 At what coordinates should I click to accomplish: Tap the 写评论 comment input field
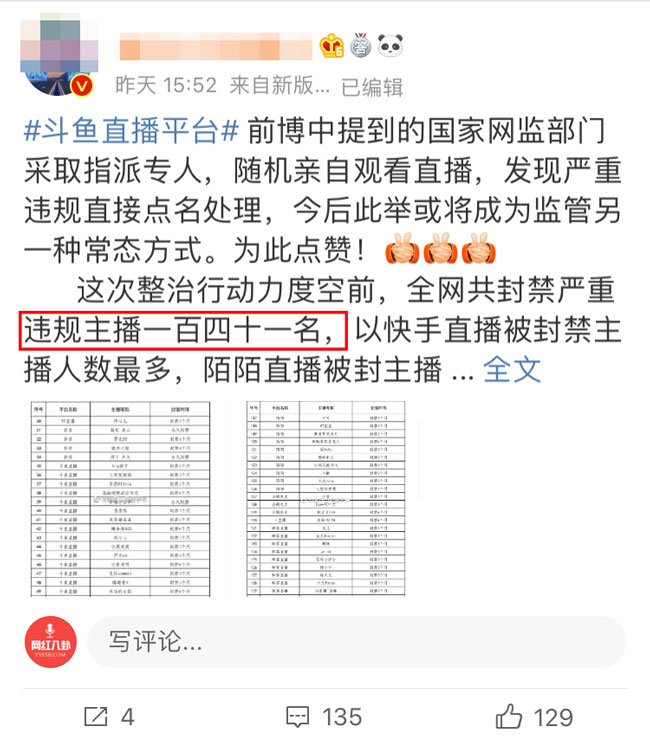[x=355, y=641]
